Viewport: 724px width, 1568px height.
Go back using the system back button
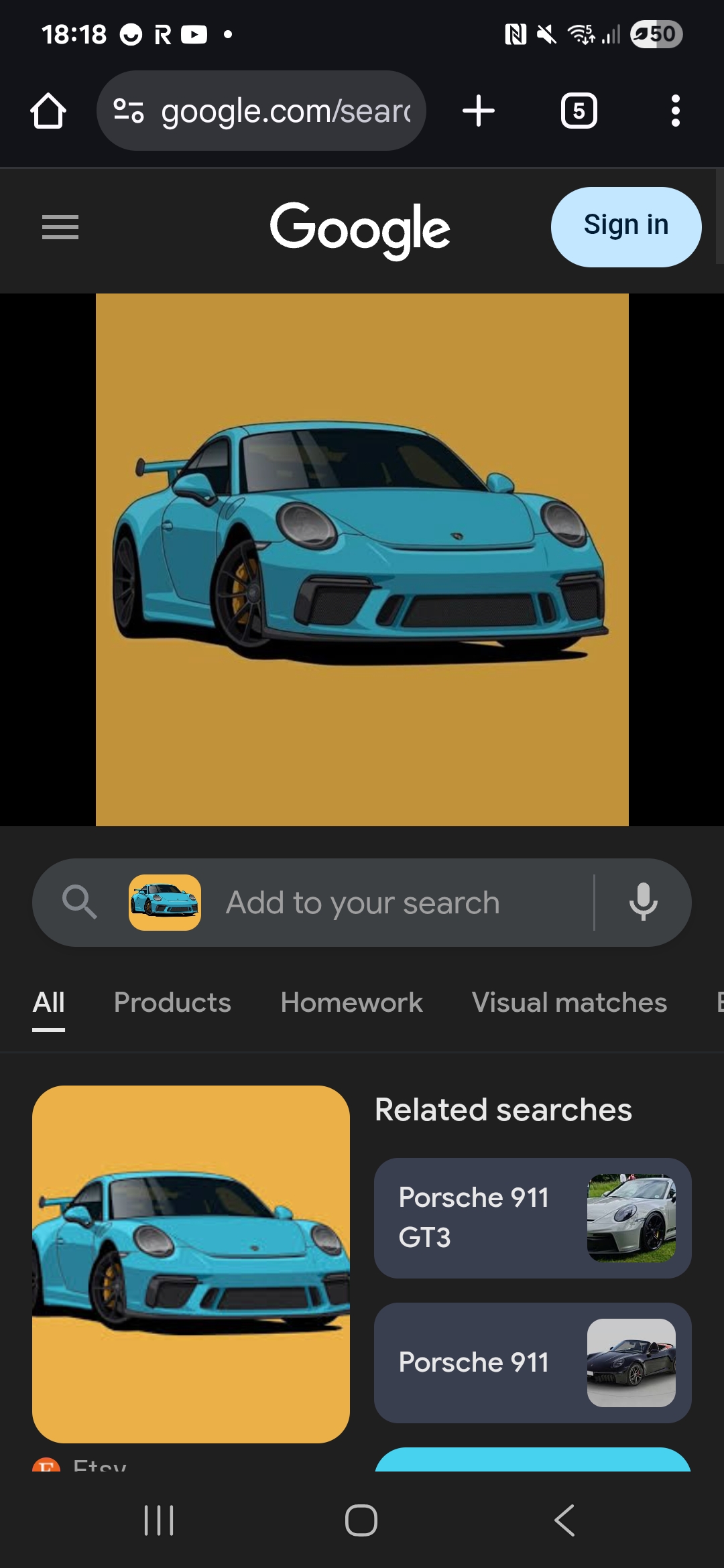(564, 1520)
